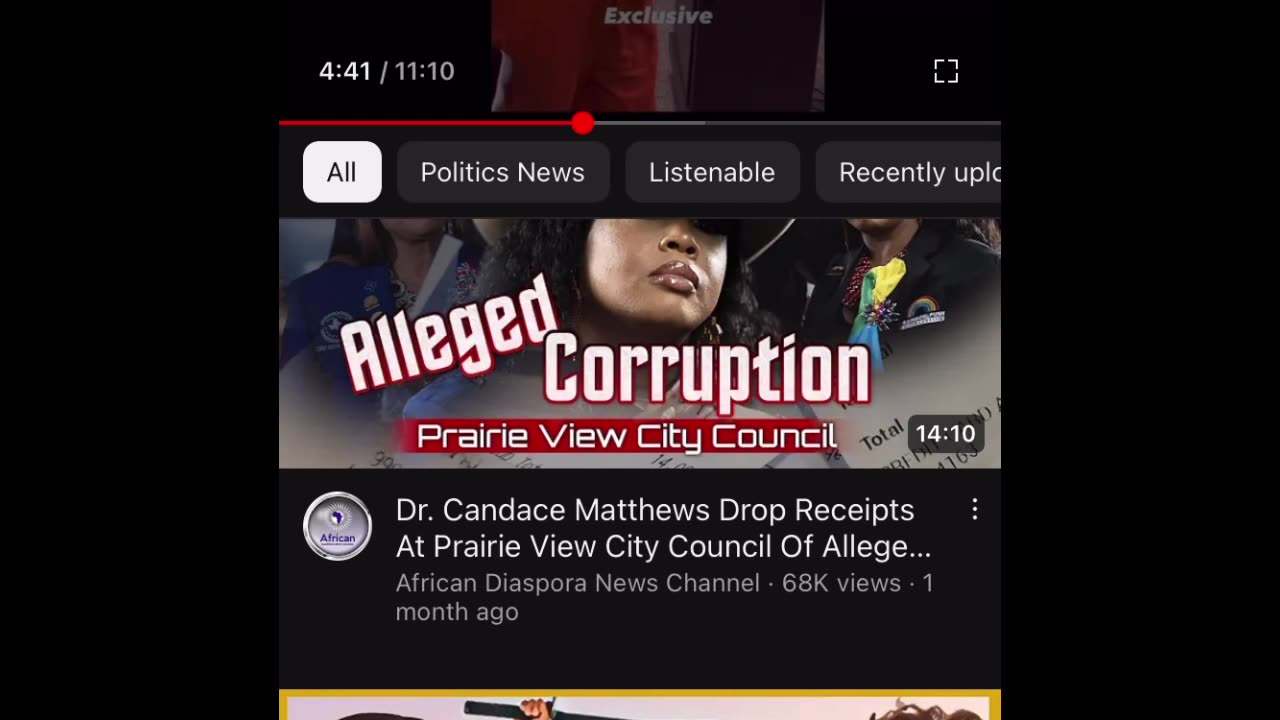The height and width of the screenshot is (720, 1280).
Task: Select the Listenable chip
Action: click(x=711, y=172)
